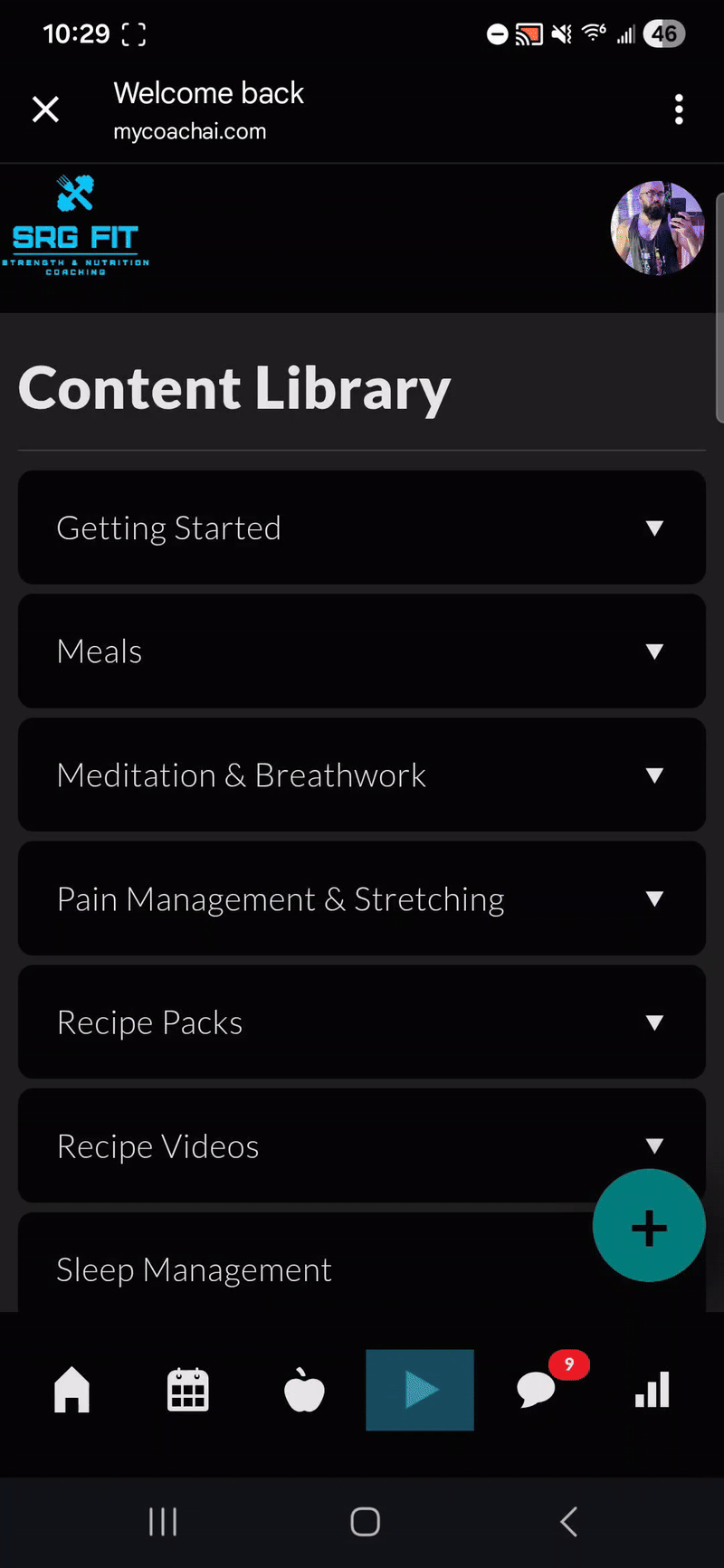Expand the Meals section
This screenshot has height=1568, width=724.
point(362,651)
